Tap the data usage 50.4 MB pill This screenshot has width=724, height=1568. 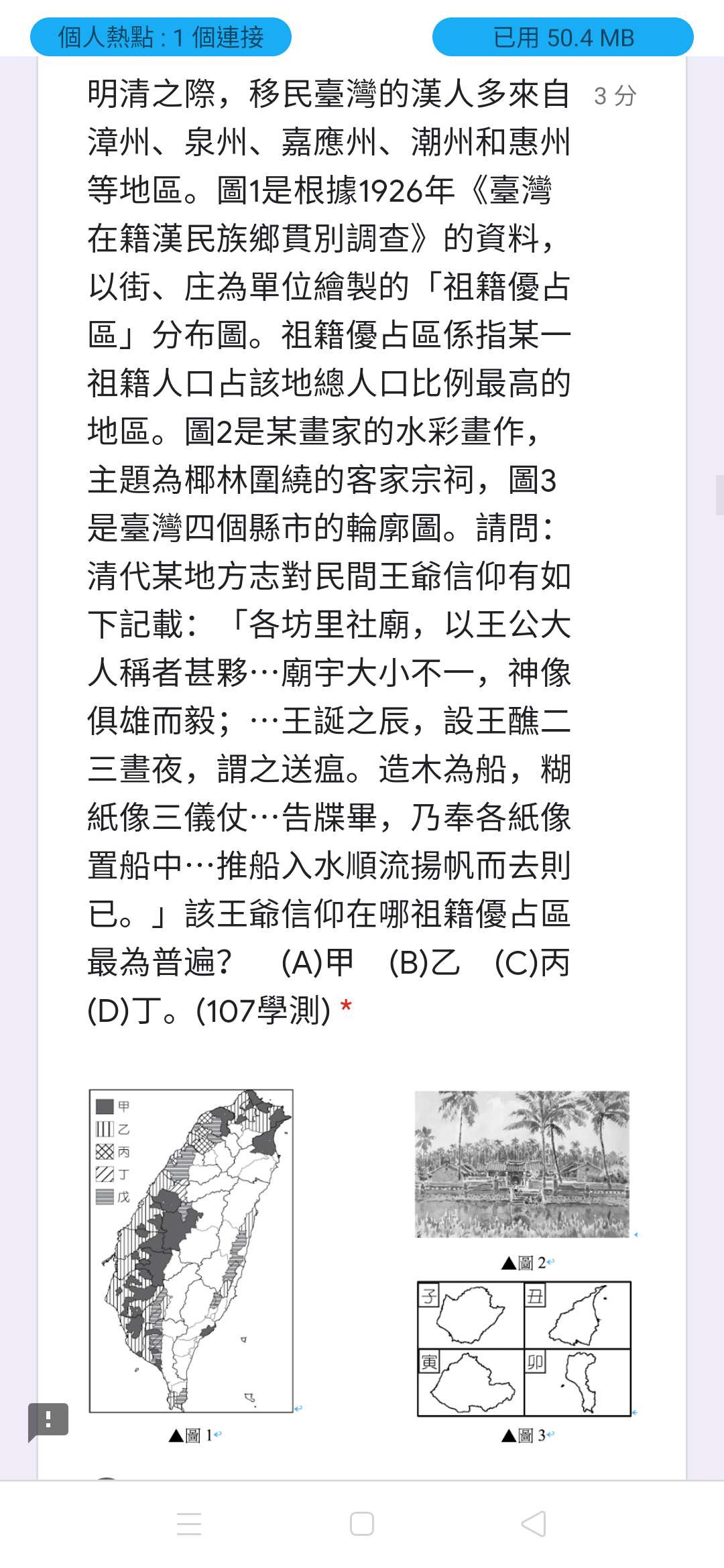tap(562, 37)
